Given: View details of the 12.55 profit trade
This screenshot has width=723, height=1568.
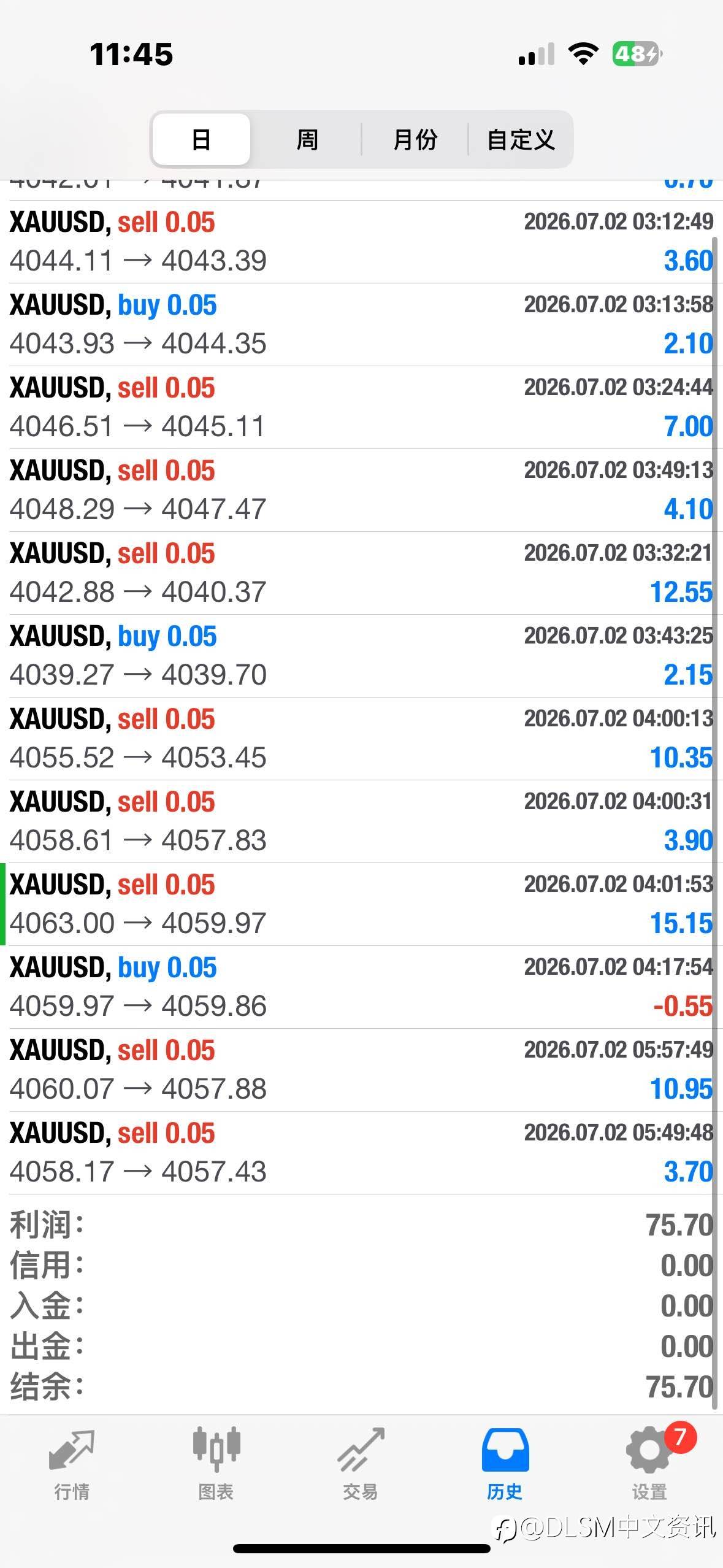Looking at the screenshot, I should (x=361, y=573).
